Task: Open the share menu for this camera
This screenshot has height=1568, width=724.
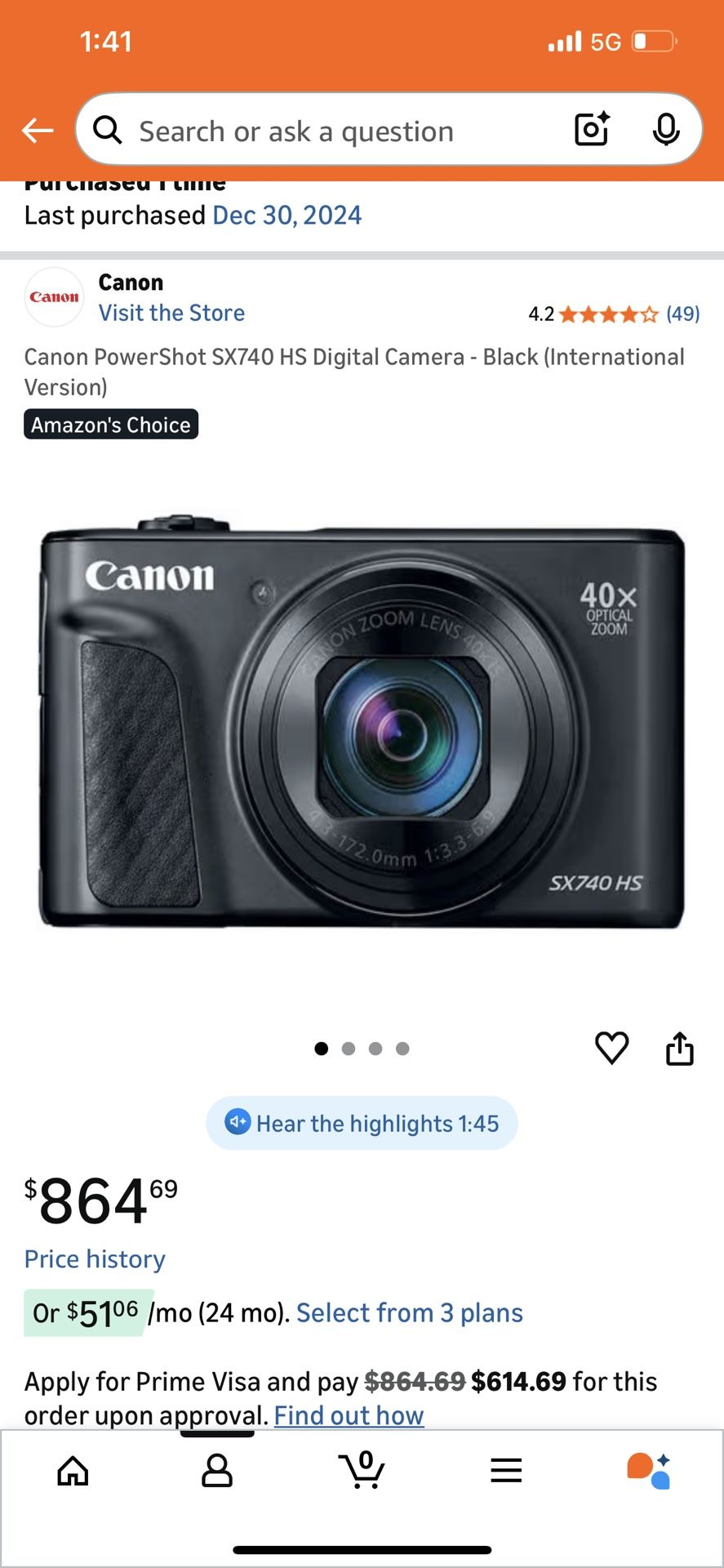Action: (x=679, y=1048)
